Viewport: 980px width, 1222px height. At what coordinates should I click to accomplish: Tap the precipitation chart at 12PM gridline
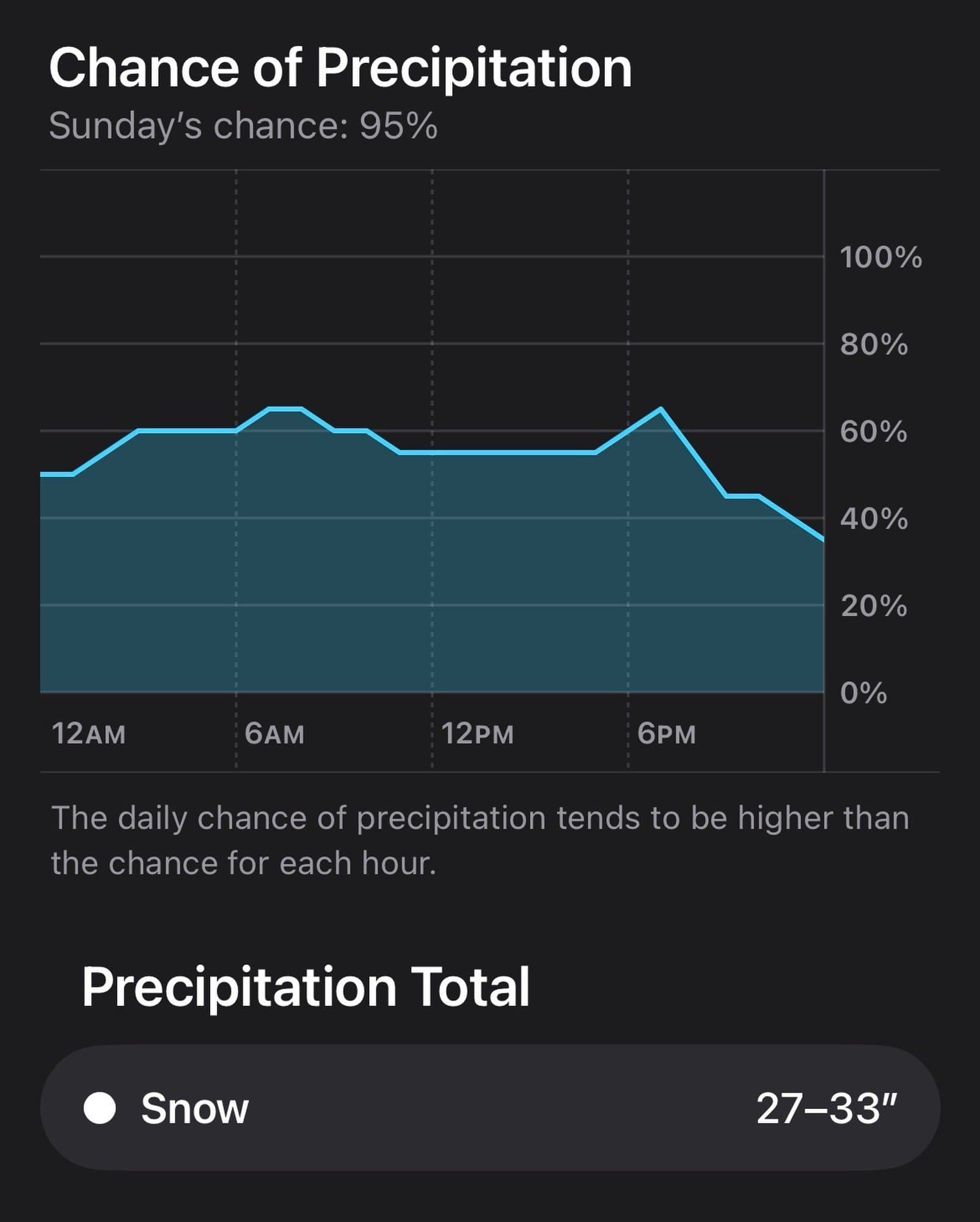click(432, 453)
